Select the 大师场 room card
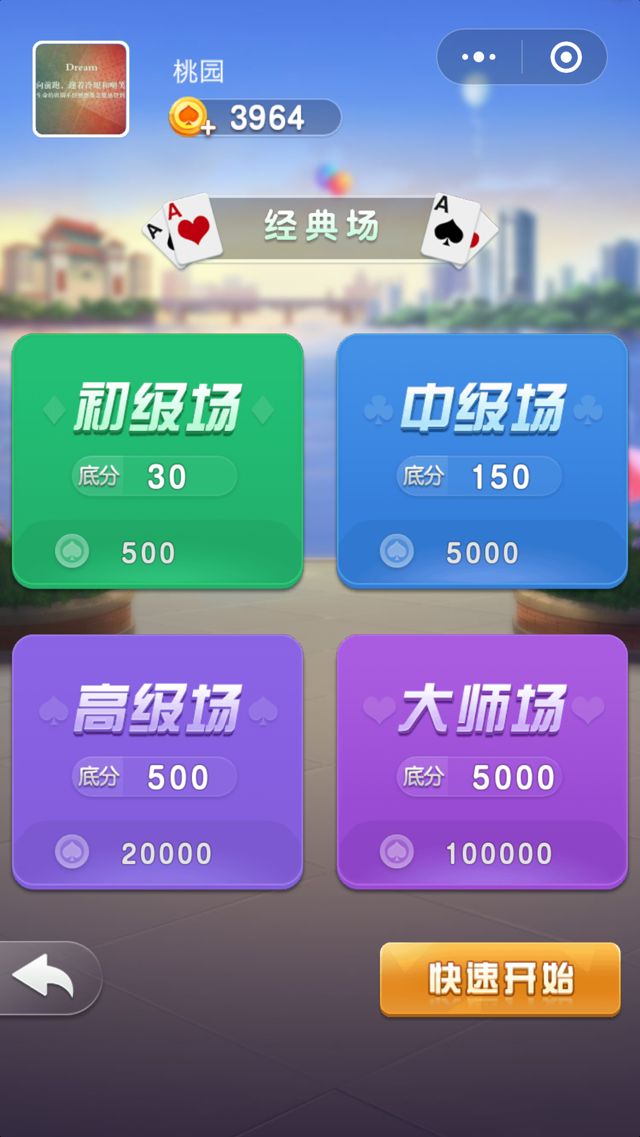 point(482,761)
